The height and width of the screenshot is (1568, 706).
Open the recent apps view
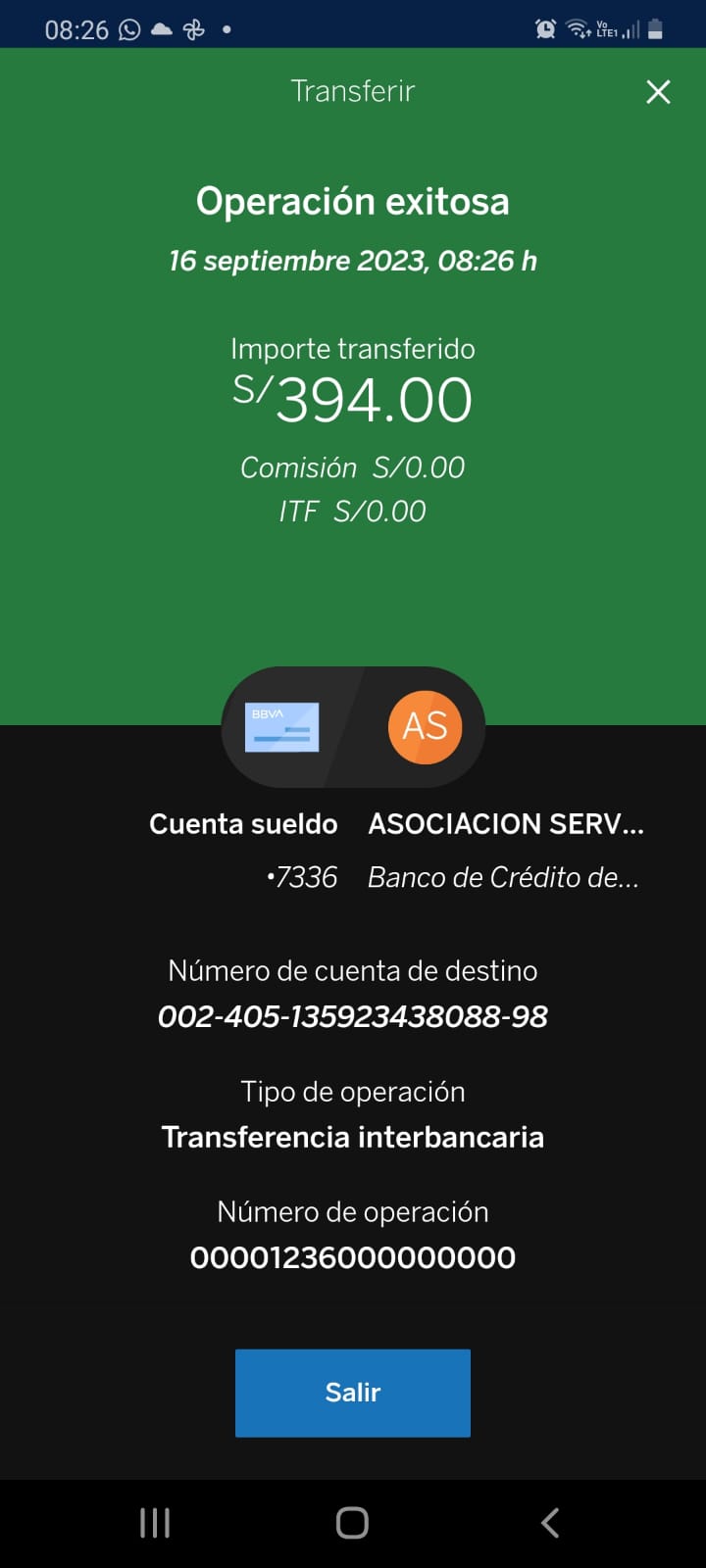(x=155, y=1522)
